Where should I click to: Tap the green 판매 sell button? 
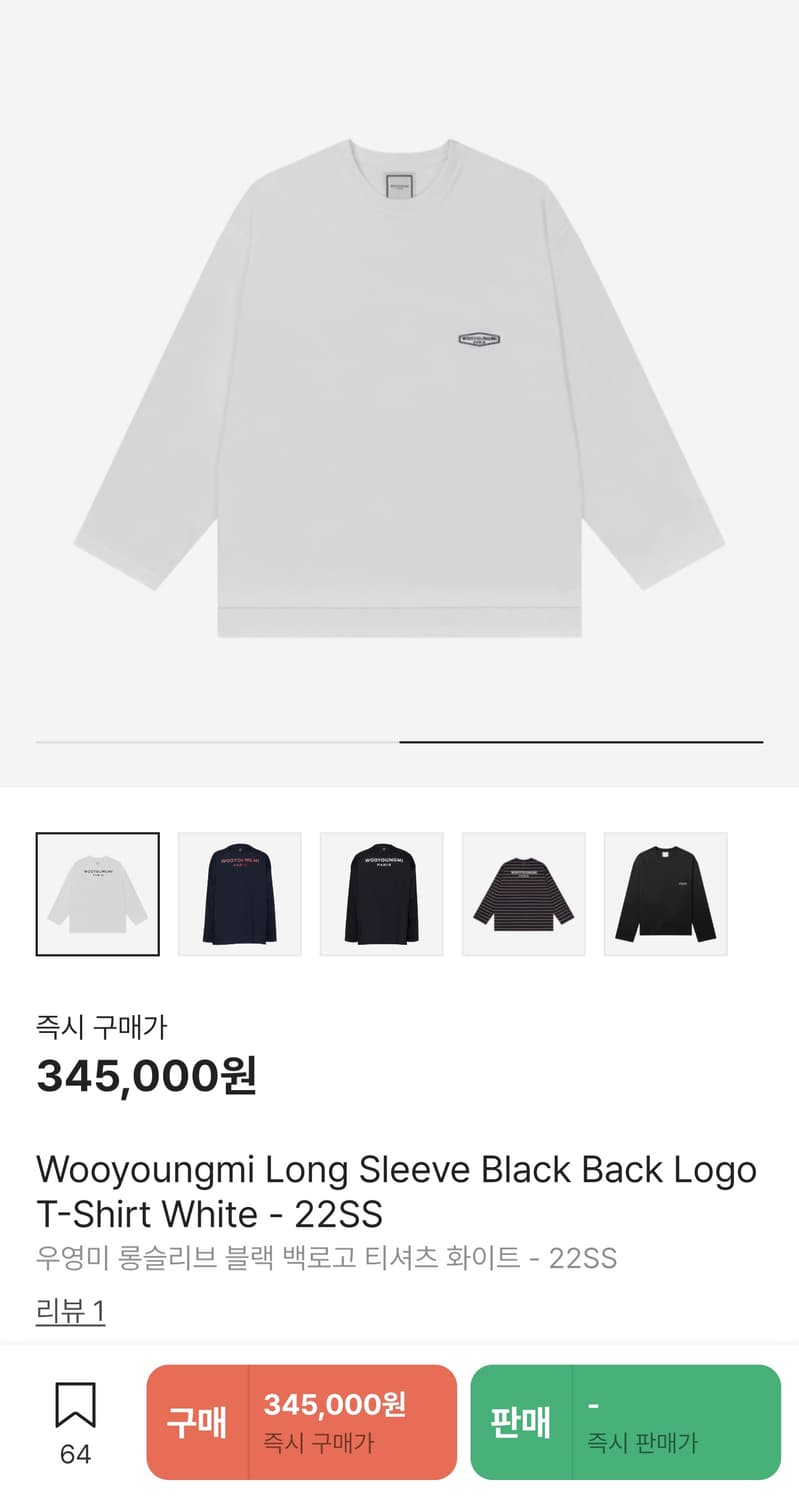click(521, 1421)
